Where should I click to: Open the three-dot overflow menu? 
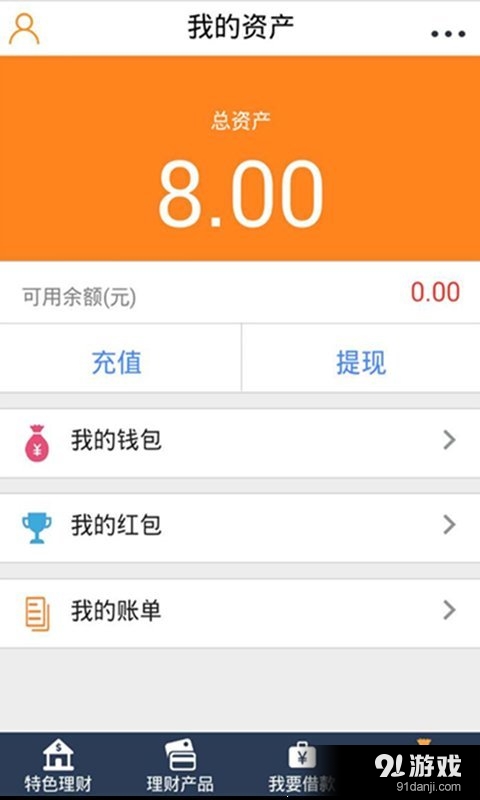448,34
